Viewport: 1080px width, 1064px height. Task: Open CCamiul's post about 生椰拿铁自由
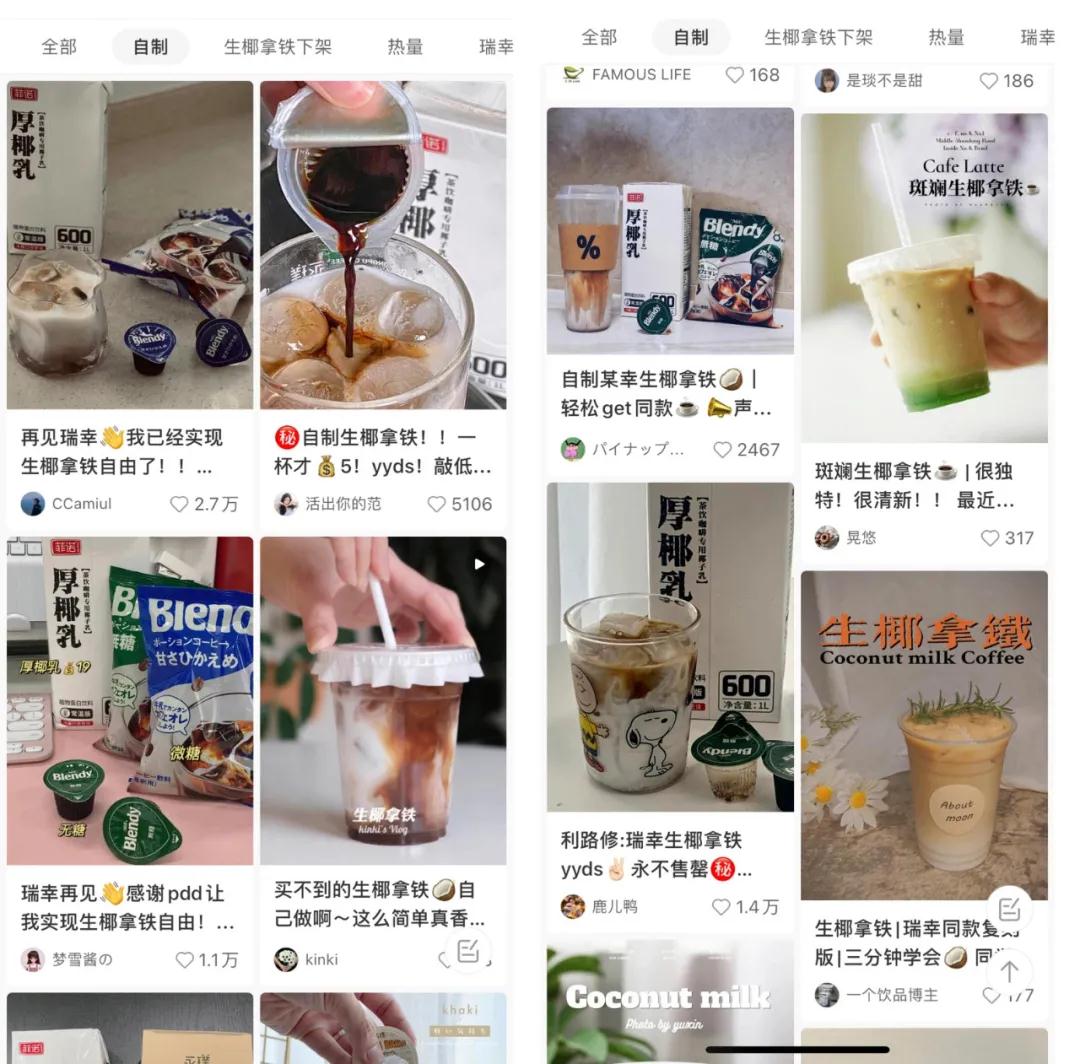[x=130, y=245]
